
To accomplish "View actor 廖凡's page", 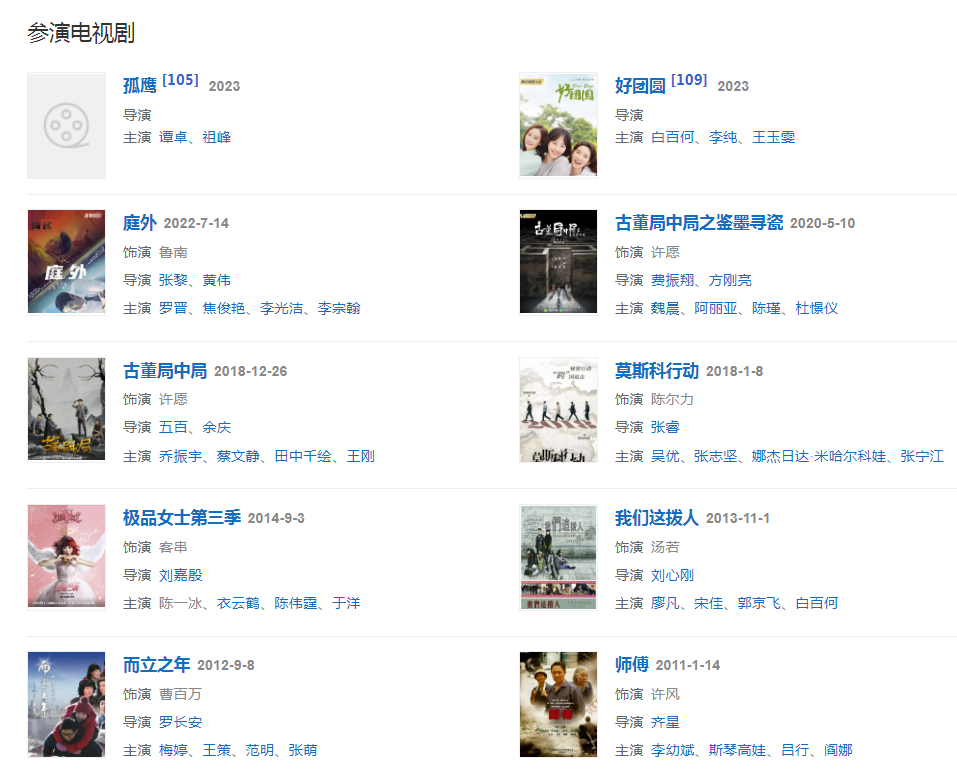I will point(665,603).
